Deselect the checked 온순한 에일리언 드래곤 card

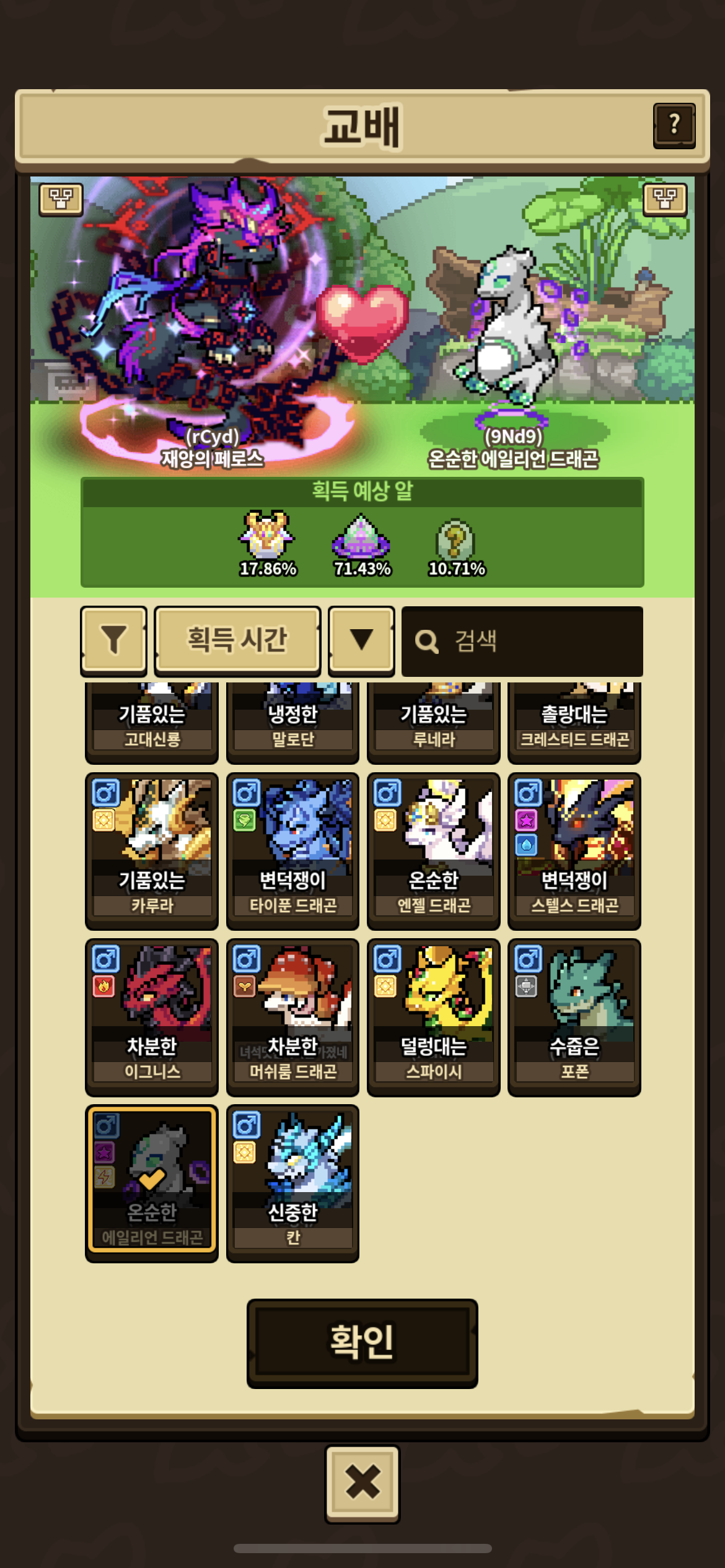[x=152, y=1182]
